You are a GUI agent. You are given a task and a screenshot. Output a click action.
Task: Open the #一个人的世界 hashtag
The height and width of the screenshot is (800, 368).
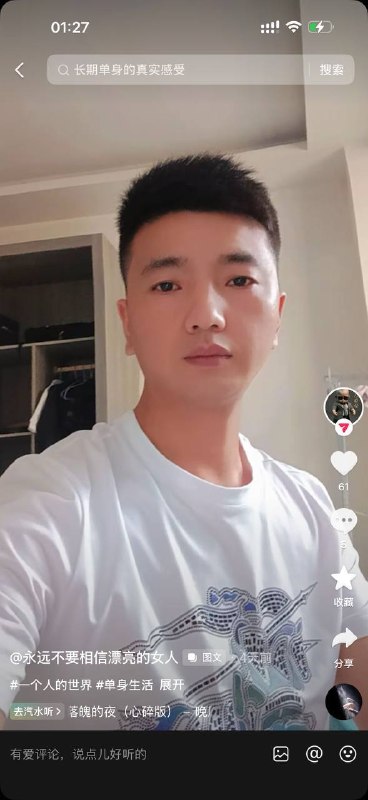(51, 685)
